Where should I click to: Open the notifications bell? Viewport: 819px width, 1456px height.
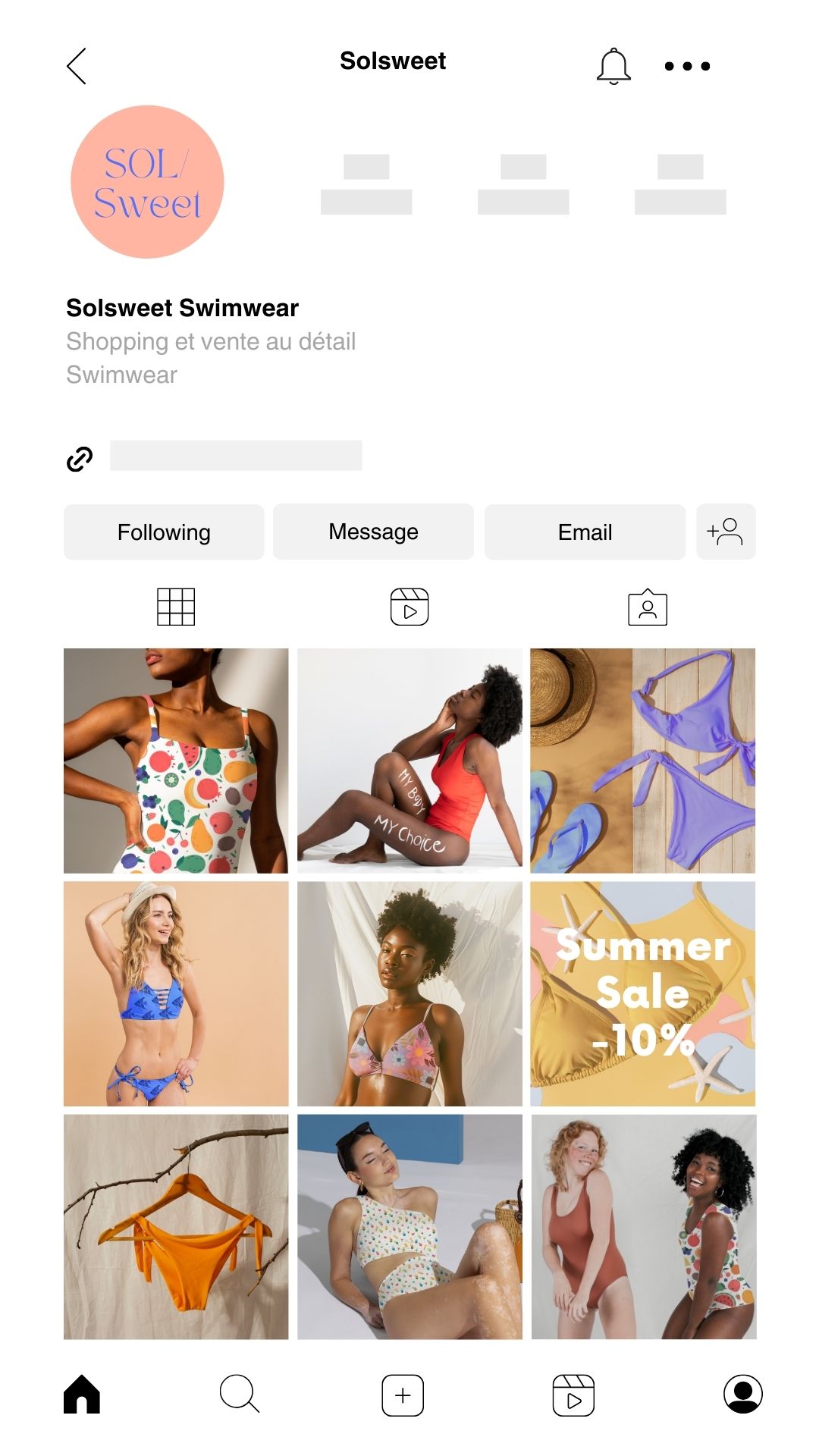[x=613, y=66]
